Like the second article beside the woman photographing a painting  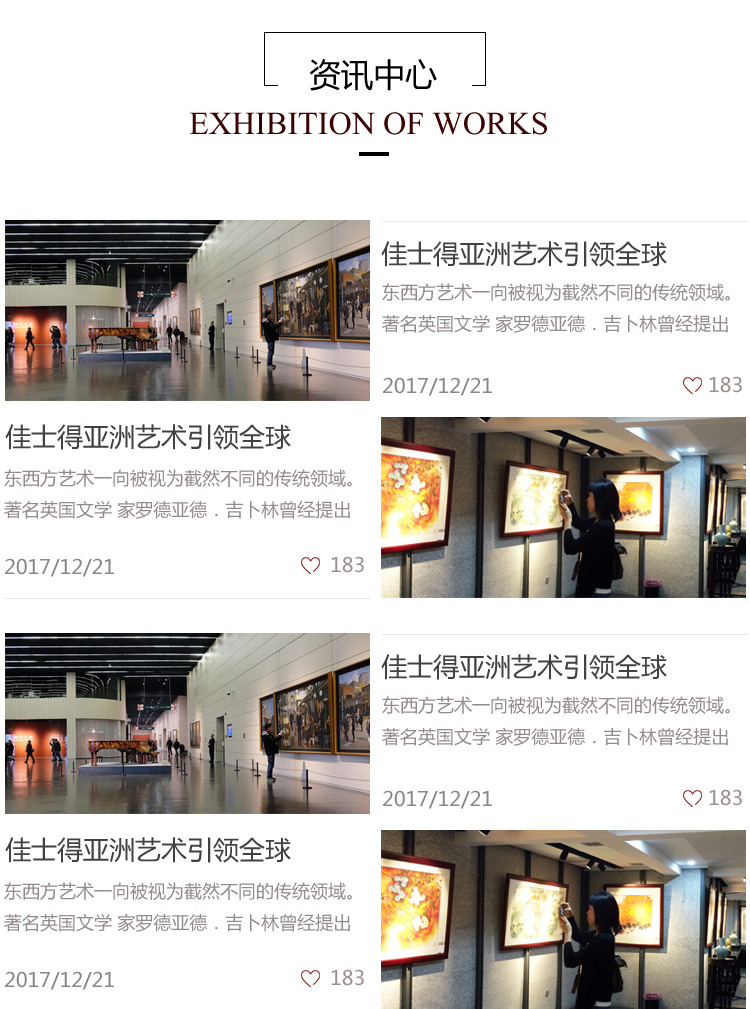click(311, 566)
